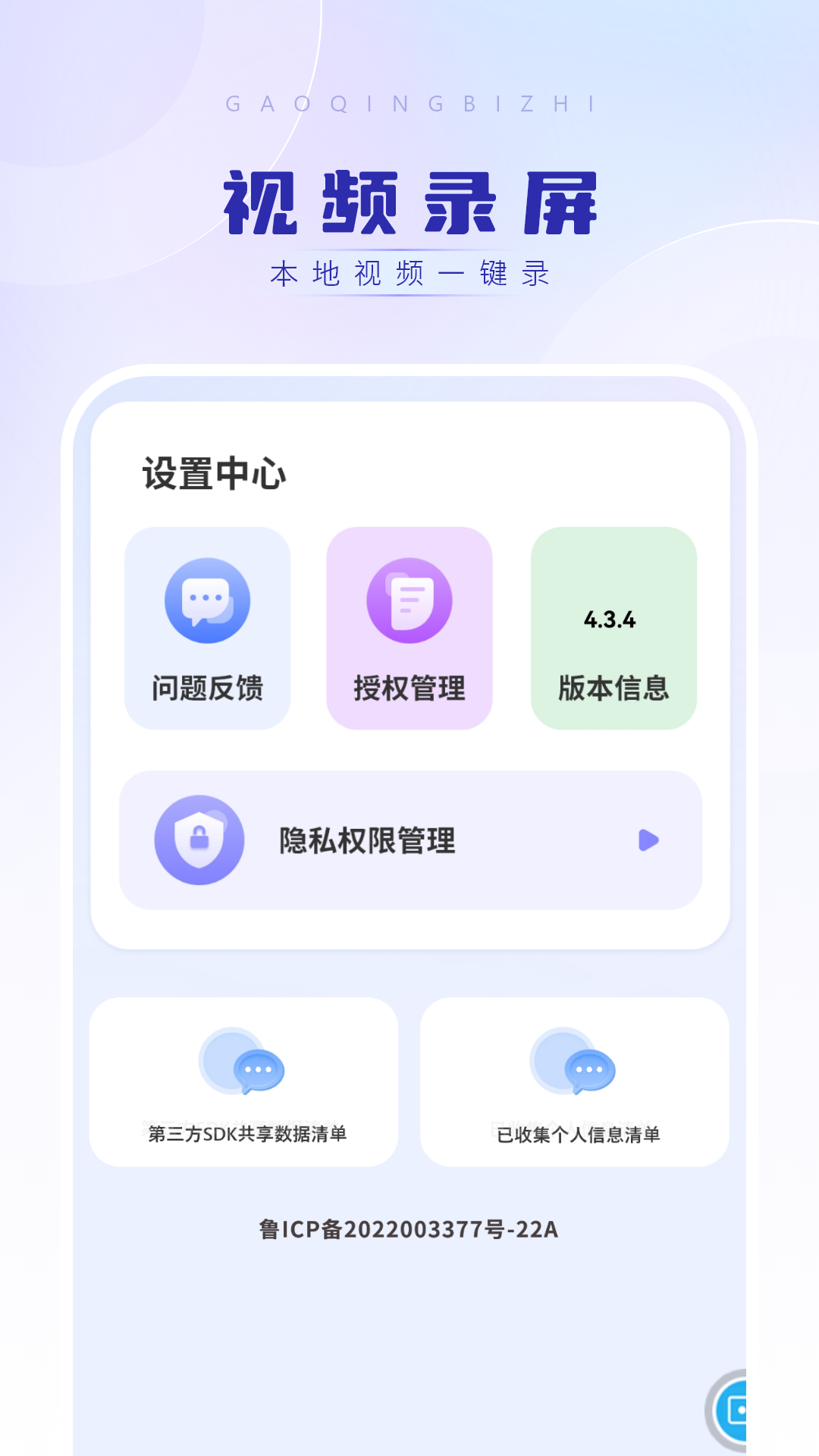
Task: Click the 鲁ICP备2022003377号-22A registration link
Action: (x=409, y=1226)
